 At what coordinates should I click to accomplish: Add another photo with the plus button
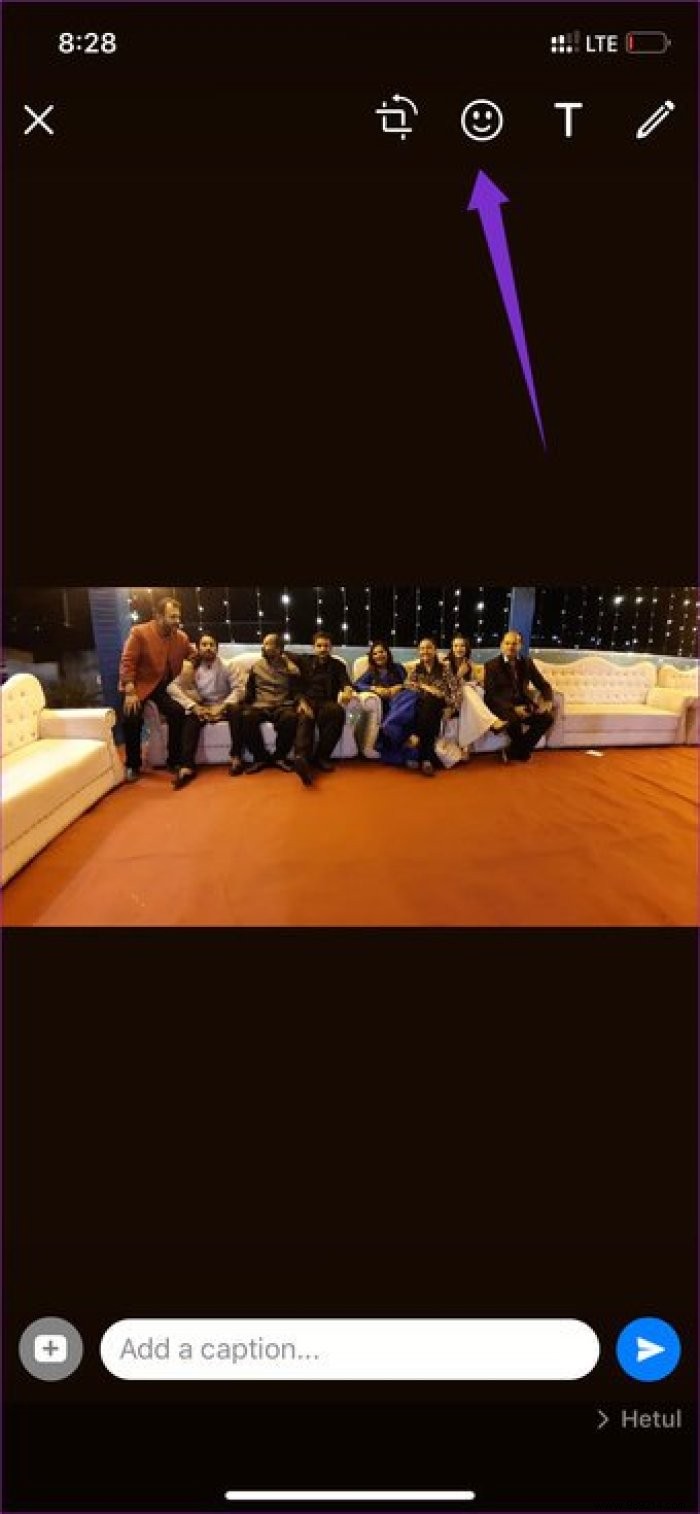(x=50, y=1349)
